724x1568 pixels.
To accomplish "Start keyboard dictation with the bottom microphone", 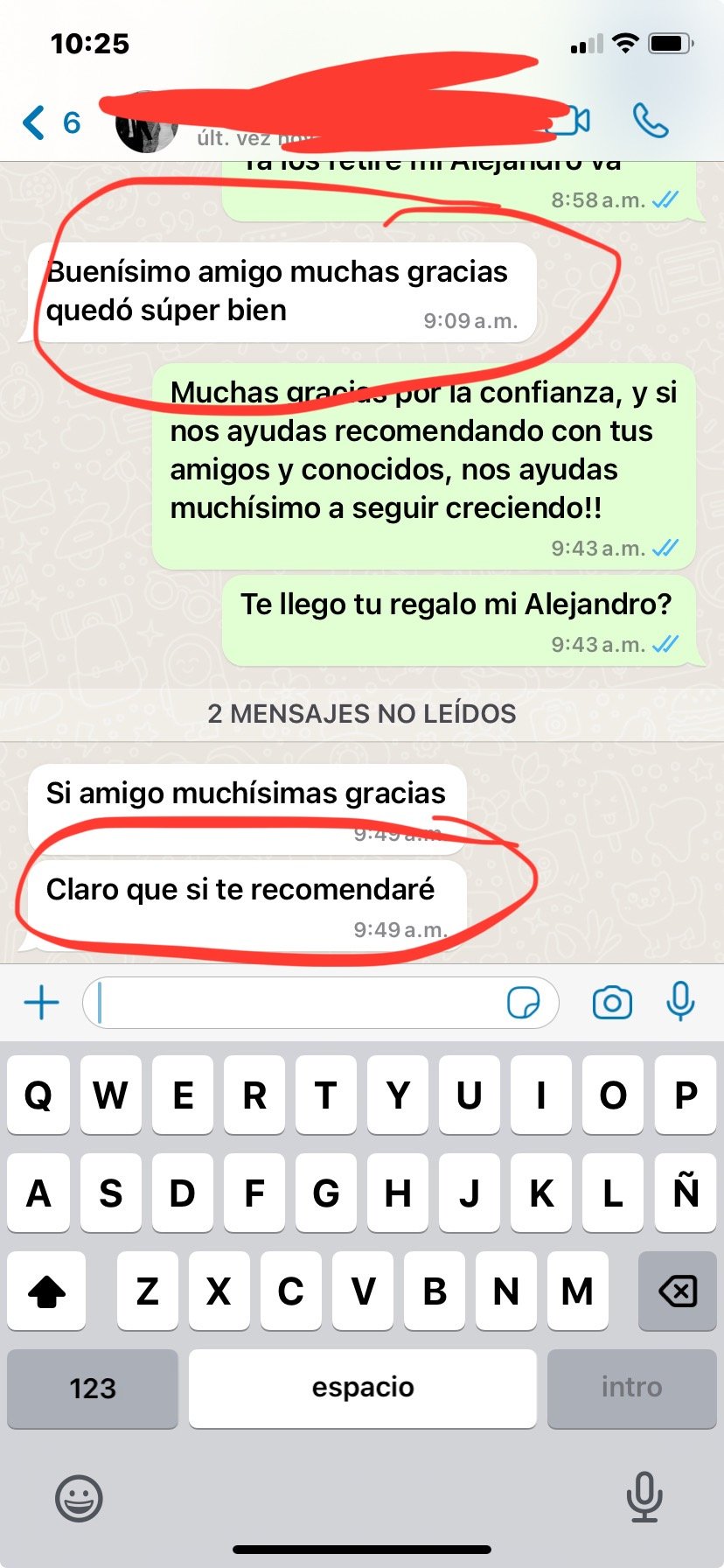I will tap(644, 1496).
